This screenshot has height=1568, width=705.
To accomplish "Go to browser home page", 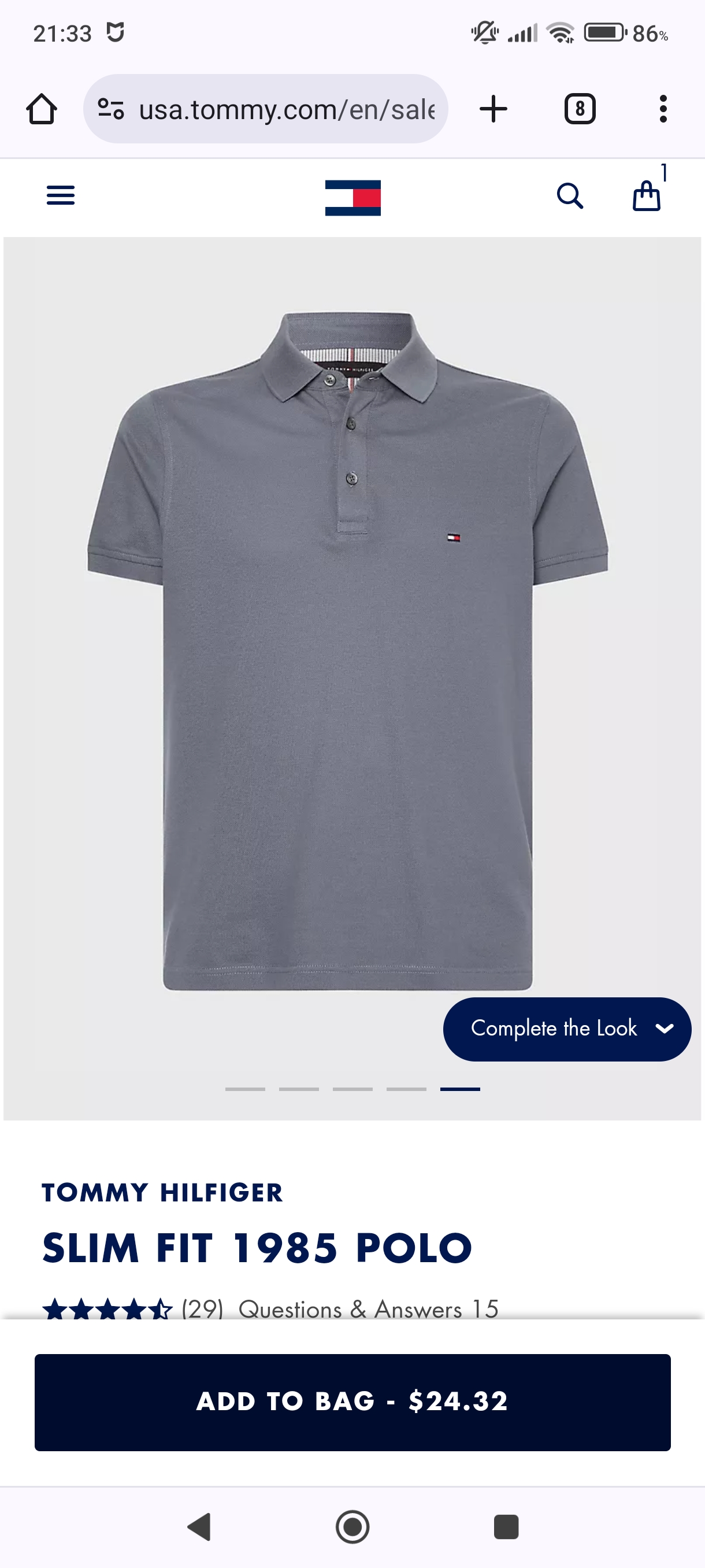I will tap(42, 110).
